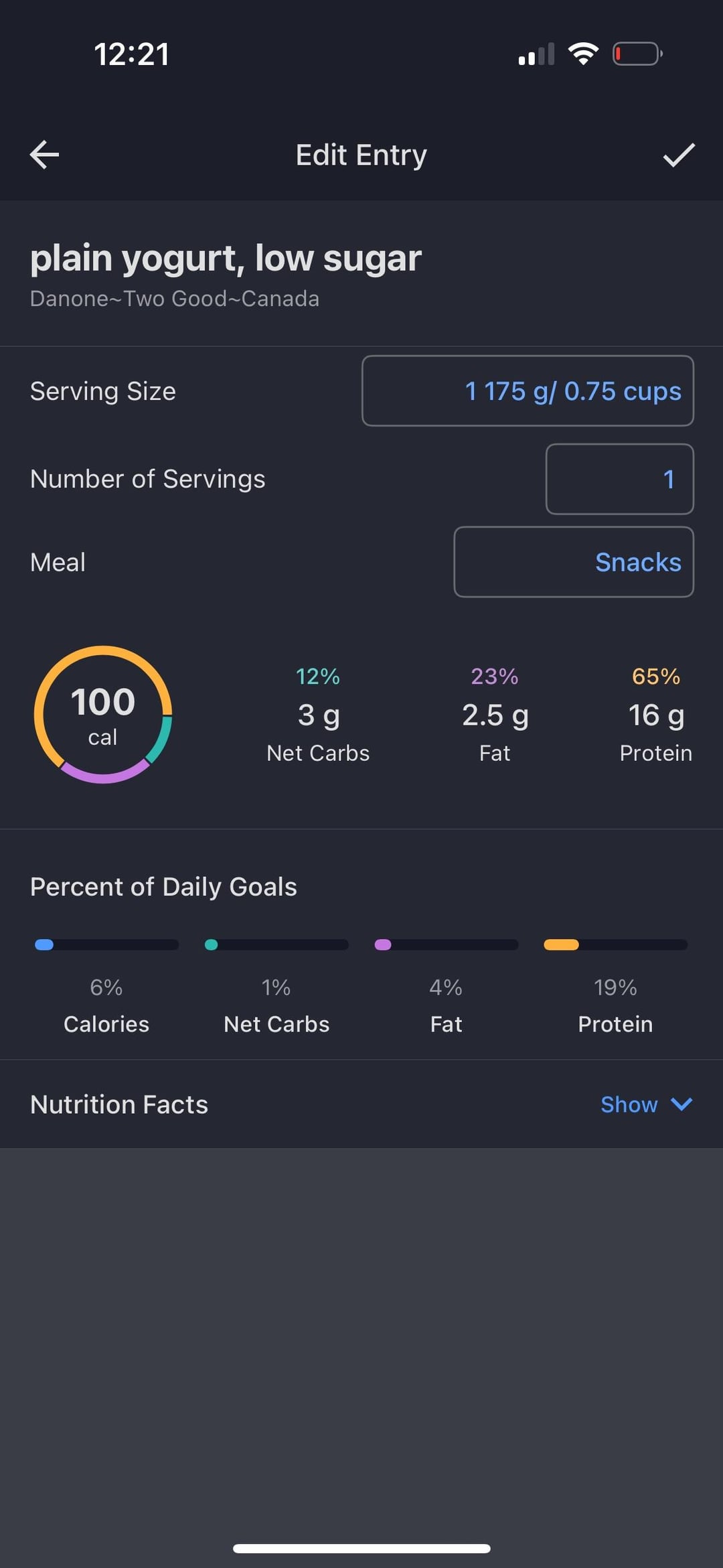
Task: Open the Serving Size selector
Action: point(528,391)
